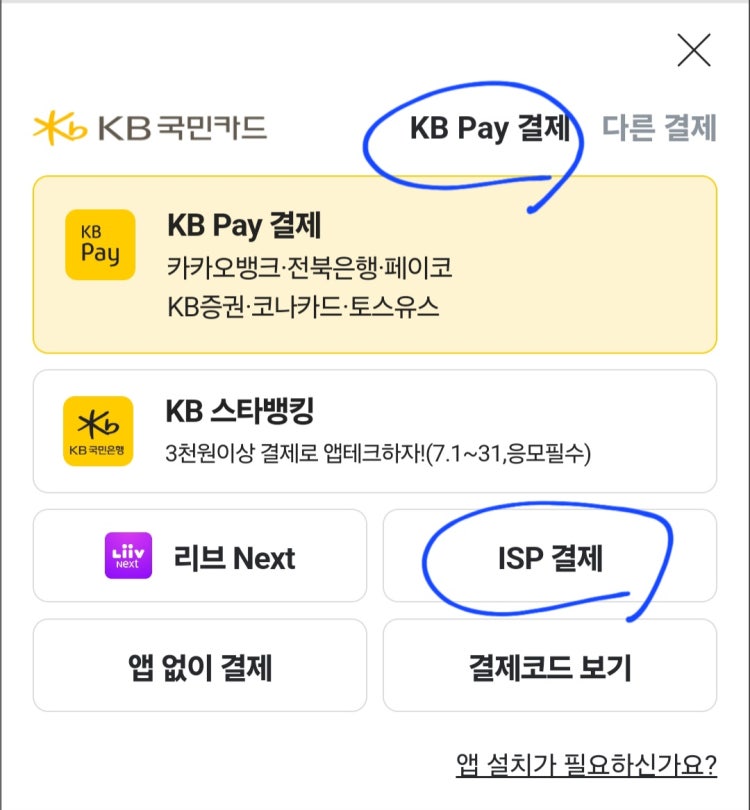Tap the yellow KB Pay app icon
This screenshot has width=750, height=810.
tap(100, 243)
